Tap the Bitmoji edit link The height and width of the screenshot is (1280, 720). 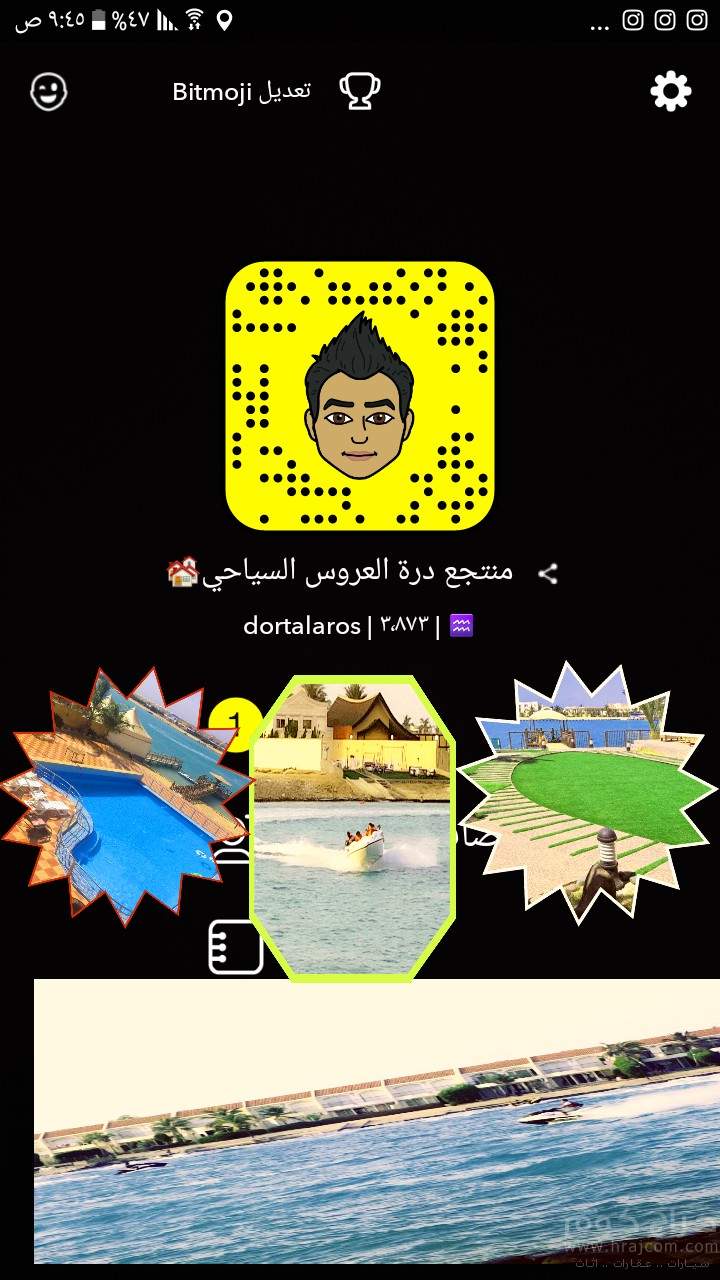(x=242, y=91)
